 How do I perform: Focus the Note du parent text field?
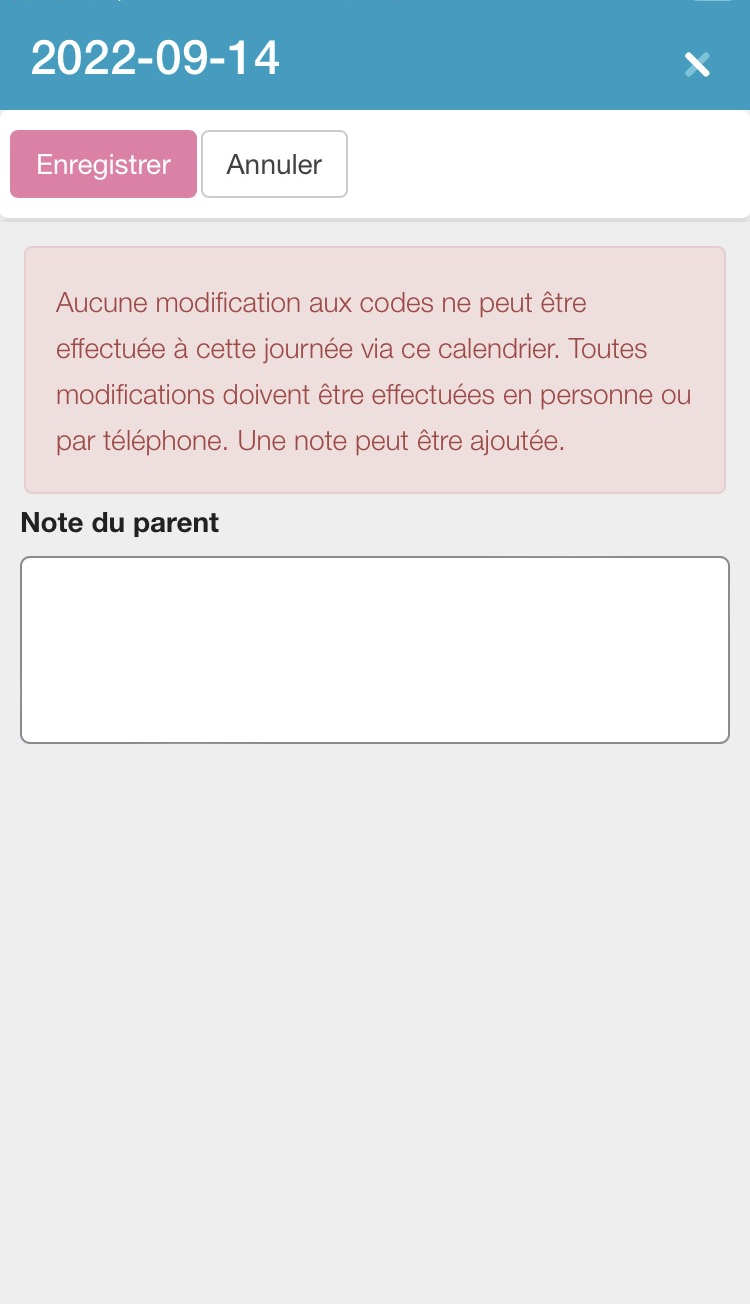pyautogui.click(x=375, y=650)
